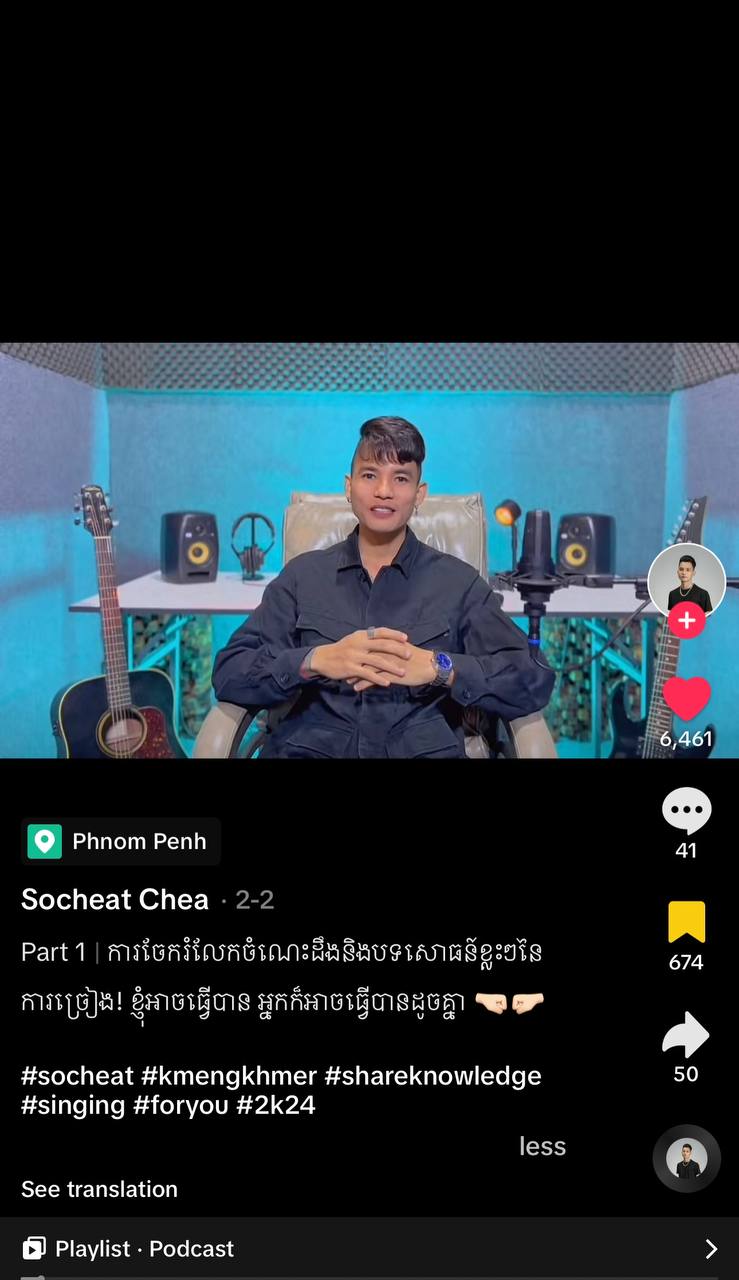Open the #socheat hashtag
Viewport: 739px width, 1280px height.
click(77, 1076)
